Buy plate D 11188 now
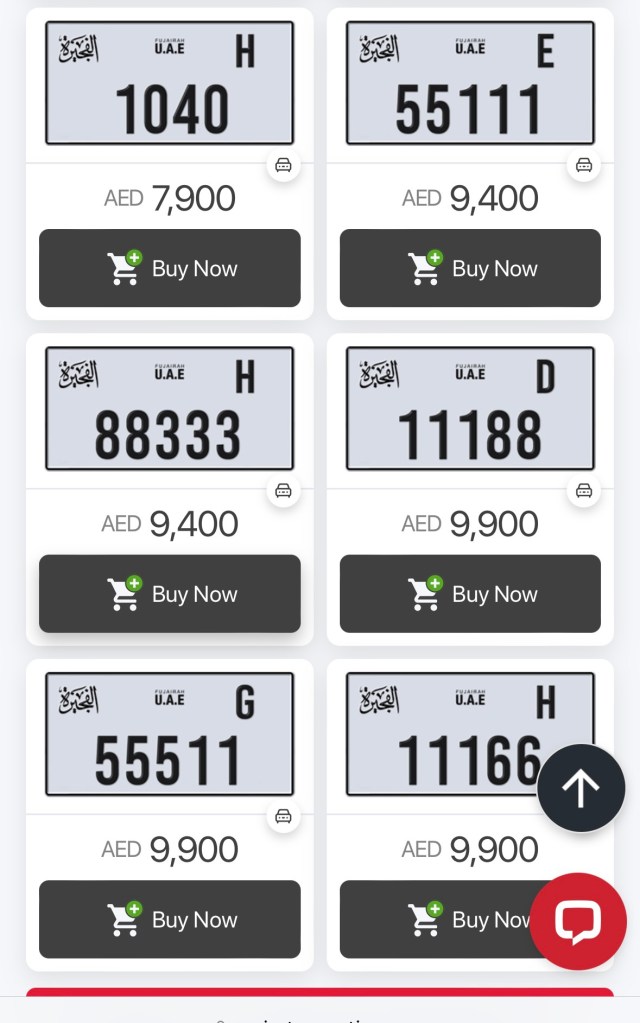Screen dimensions: 640x1023 click(x=470, y=594)
